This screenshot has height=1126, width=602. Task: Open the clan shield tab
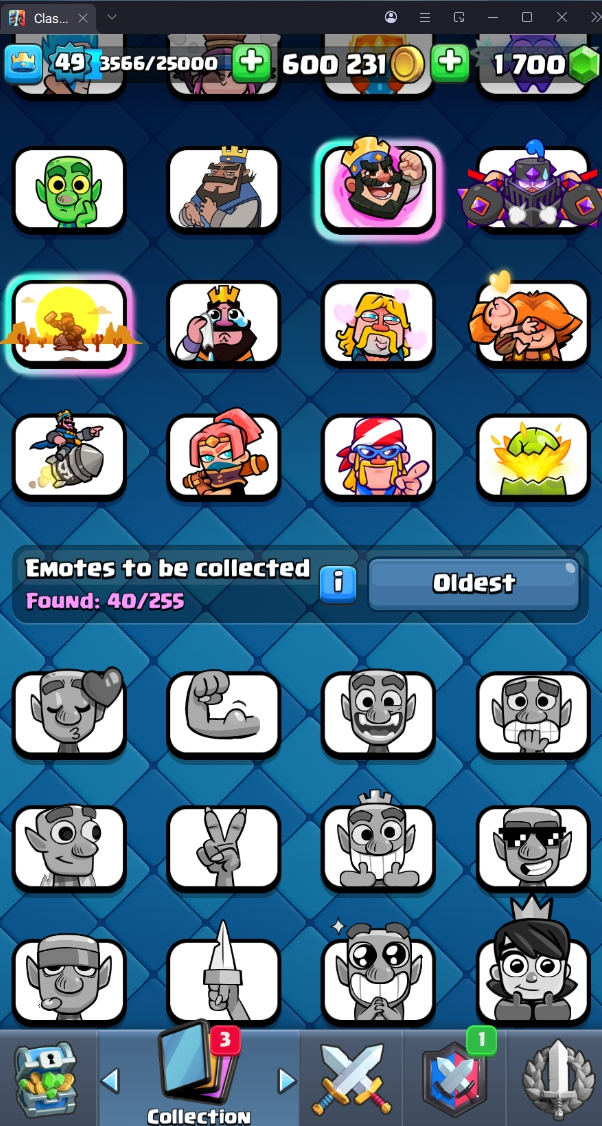tap(456, 1079)
